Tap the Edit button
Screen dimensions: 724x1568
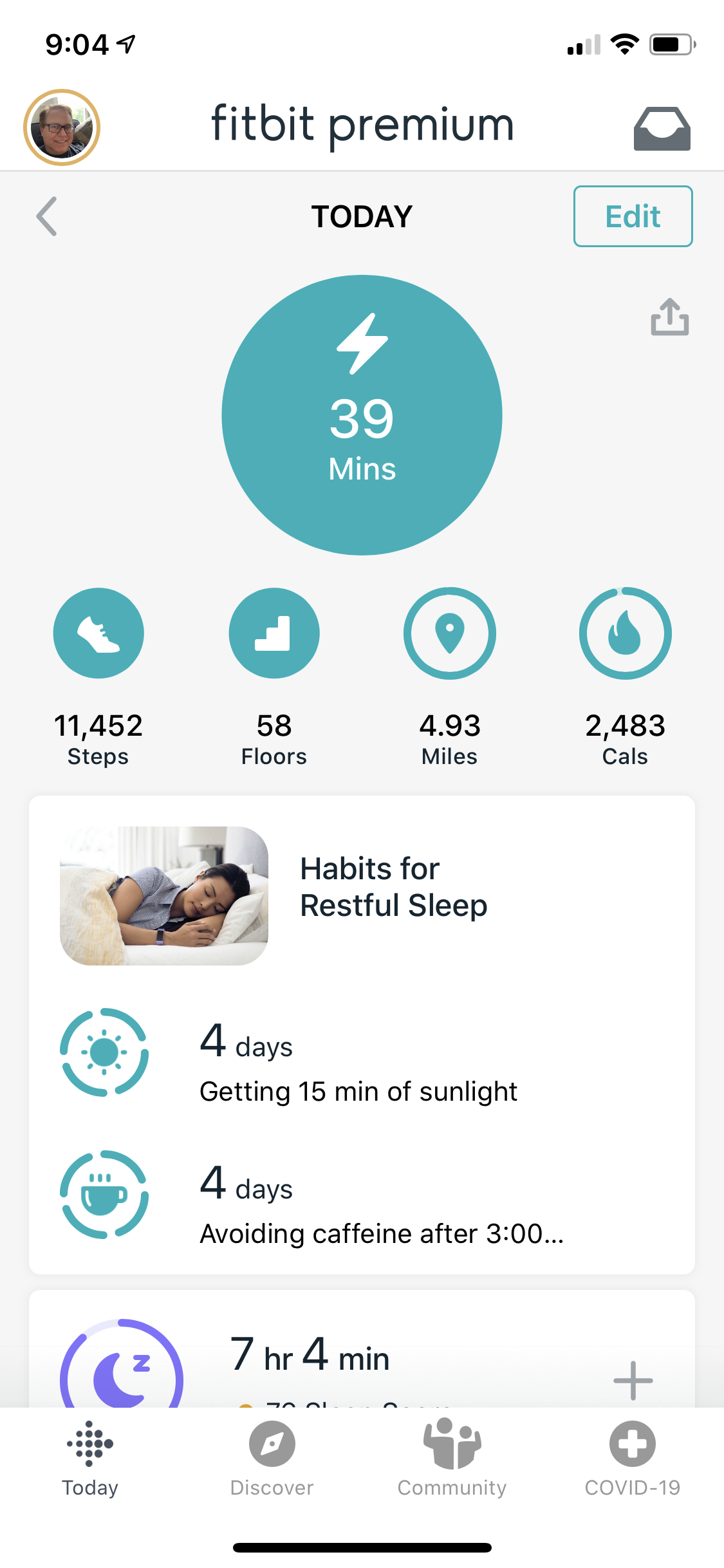[x=633, y=216]
